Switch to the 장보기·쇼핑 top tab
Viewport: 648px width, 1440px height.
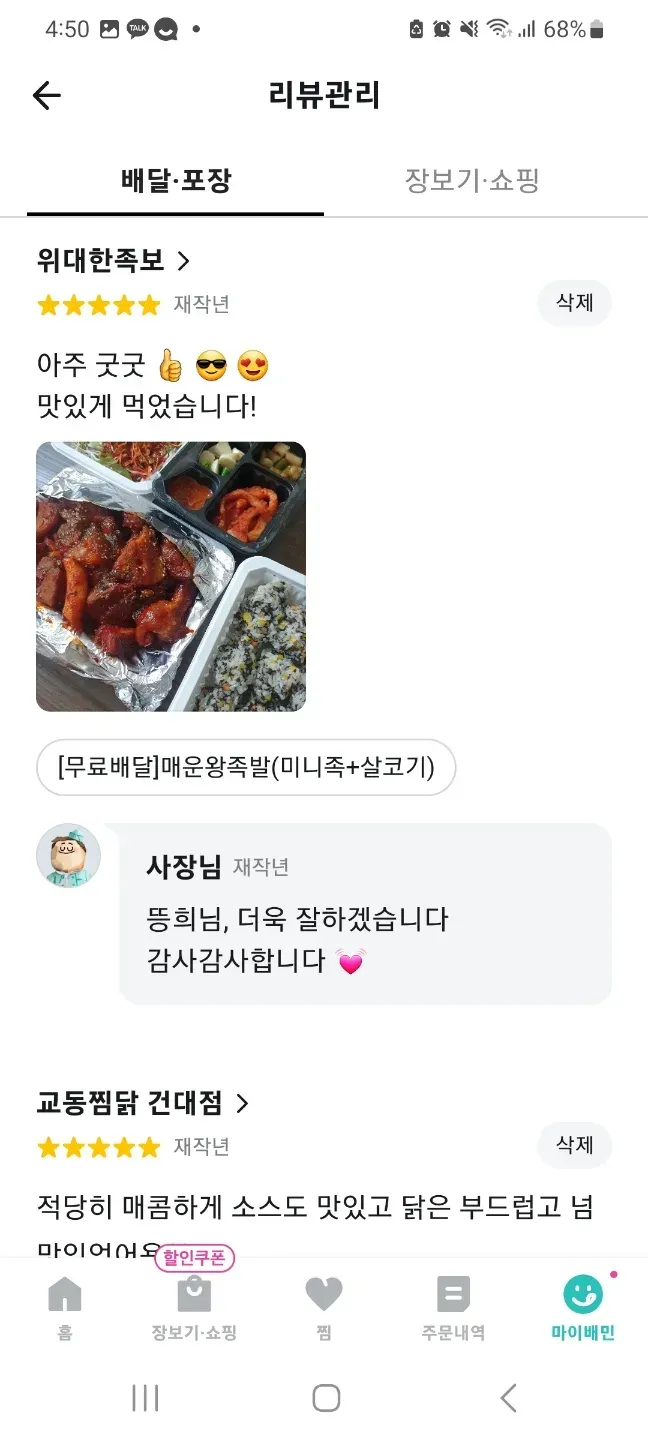pyautogui.click(x=472, y=181)
